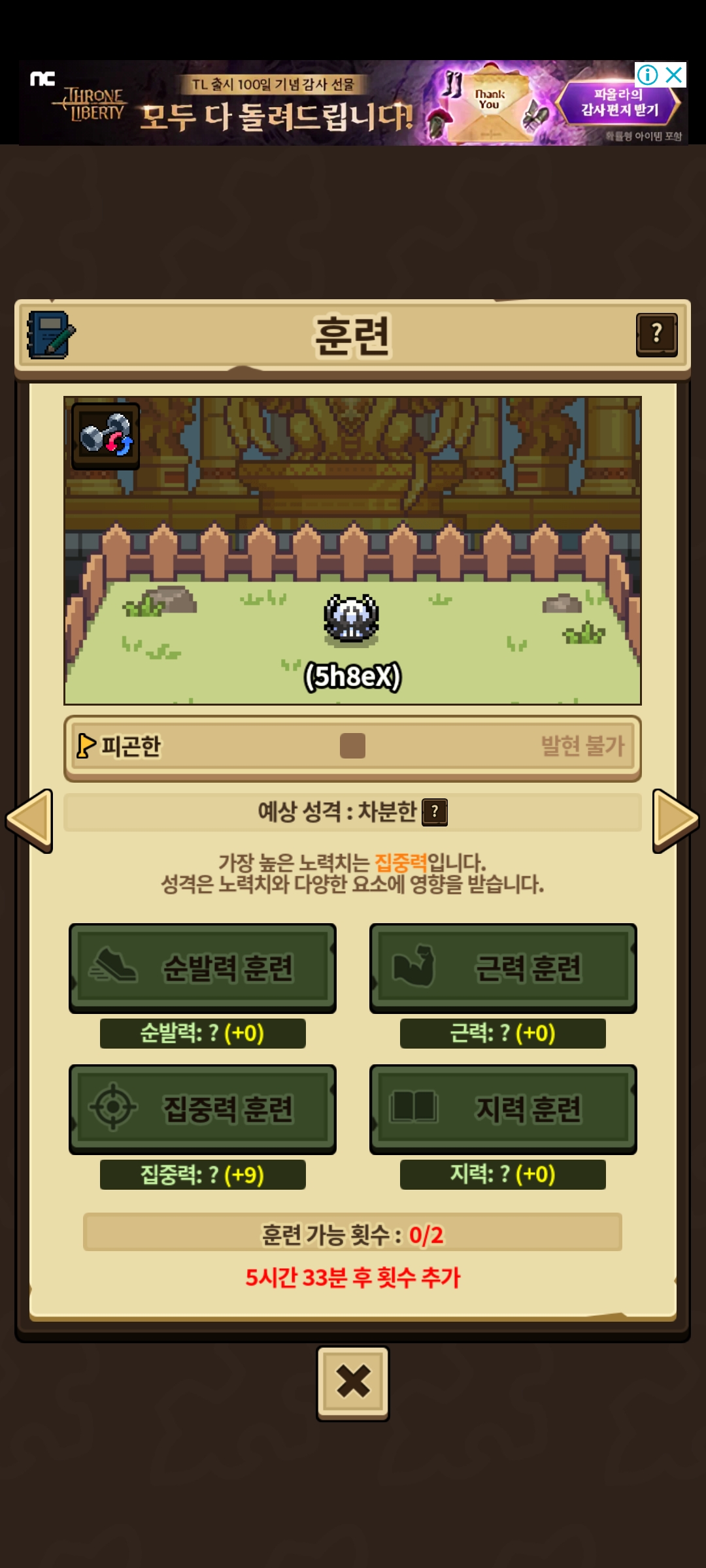
Task: Open the ad info icon
Action: pos(648,75)
